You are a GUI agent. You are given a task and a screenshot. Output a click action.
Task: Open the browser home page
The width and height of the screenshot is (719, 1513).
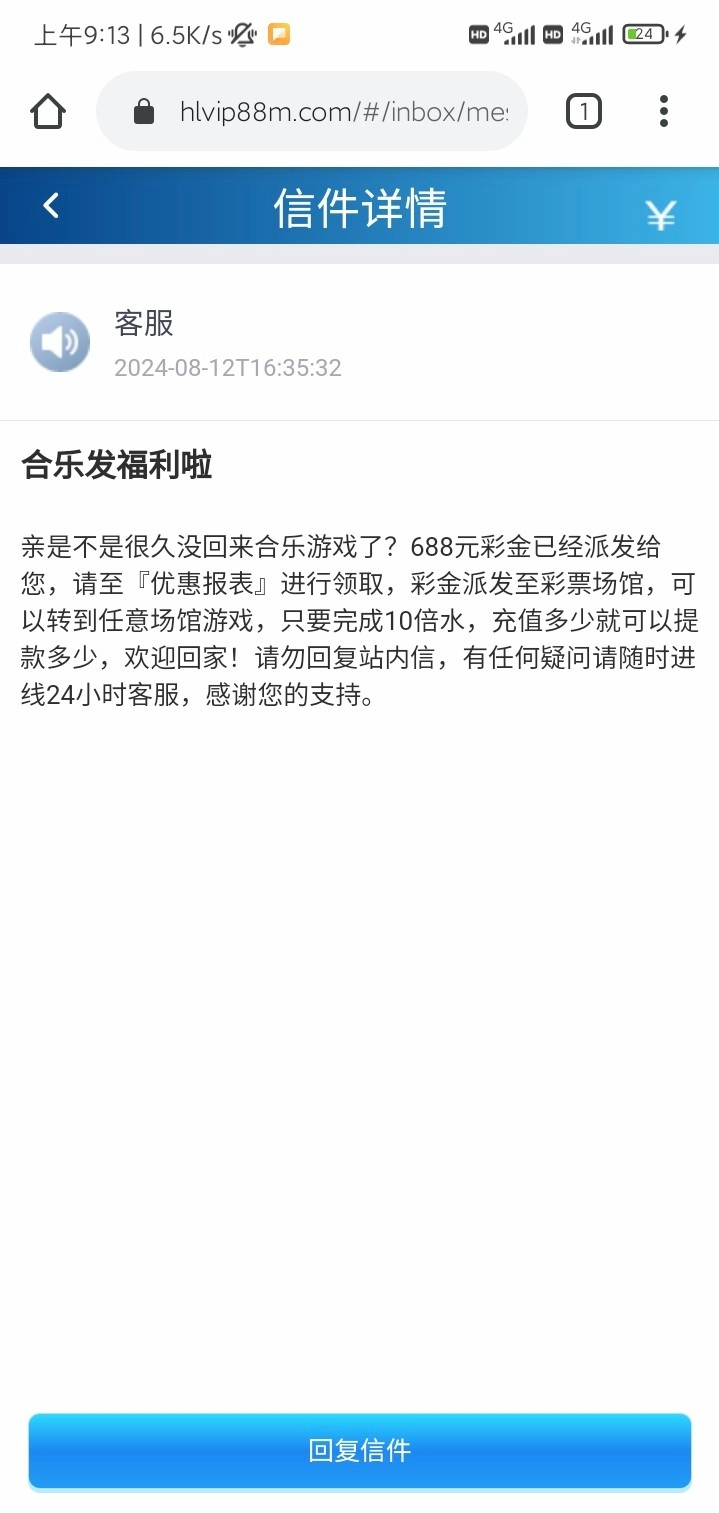(48, 111)
